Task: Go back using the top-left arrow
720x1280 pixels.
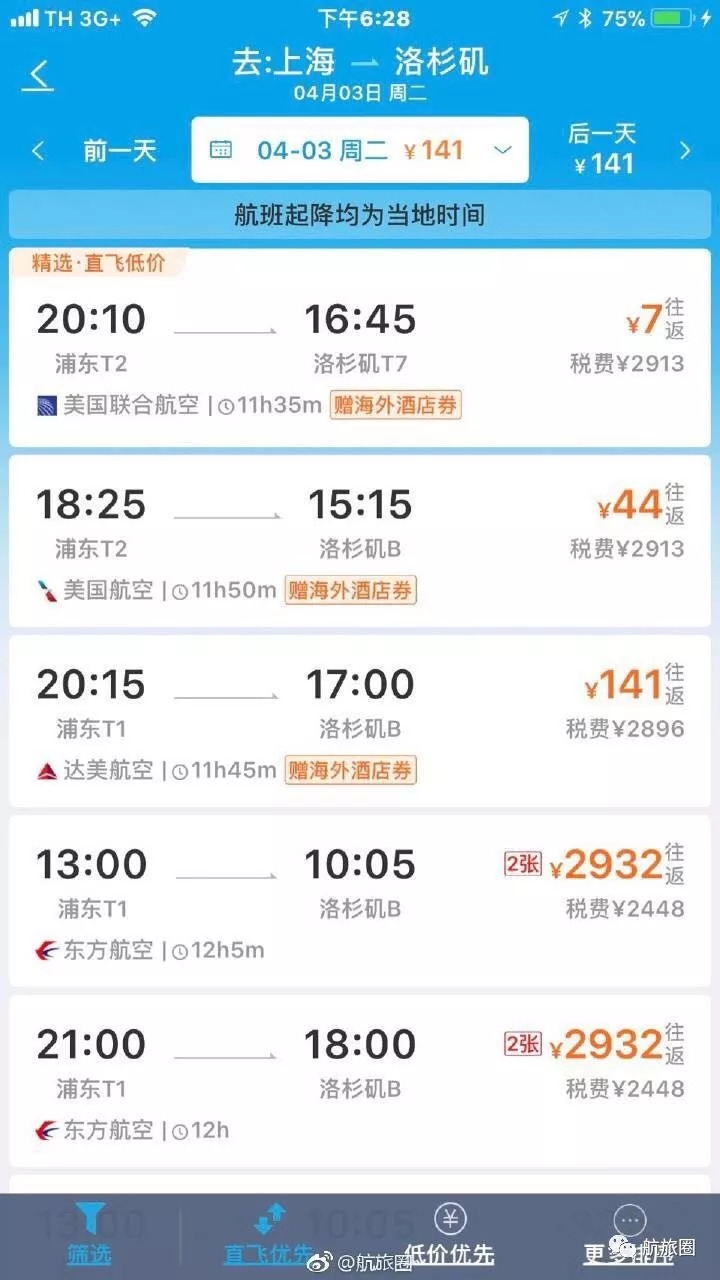Action: pyautogui.click(x=37, y=74)
